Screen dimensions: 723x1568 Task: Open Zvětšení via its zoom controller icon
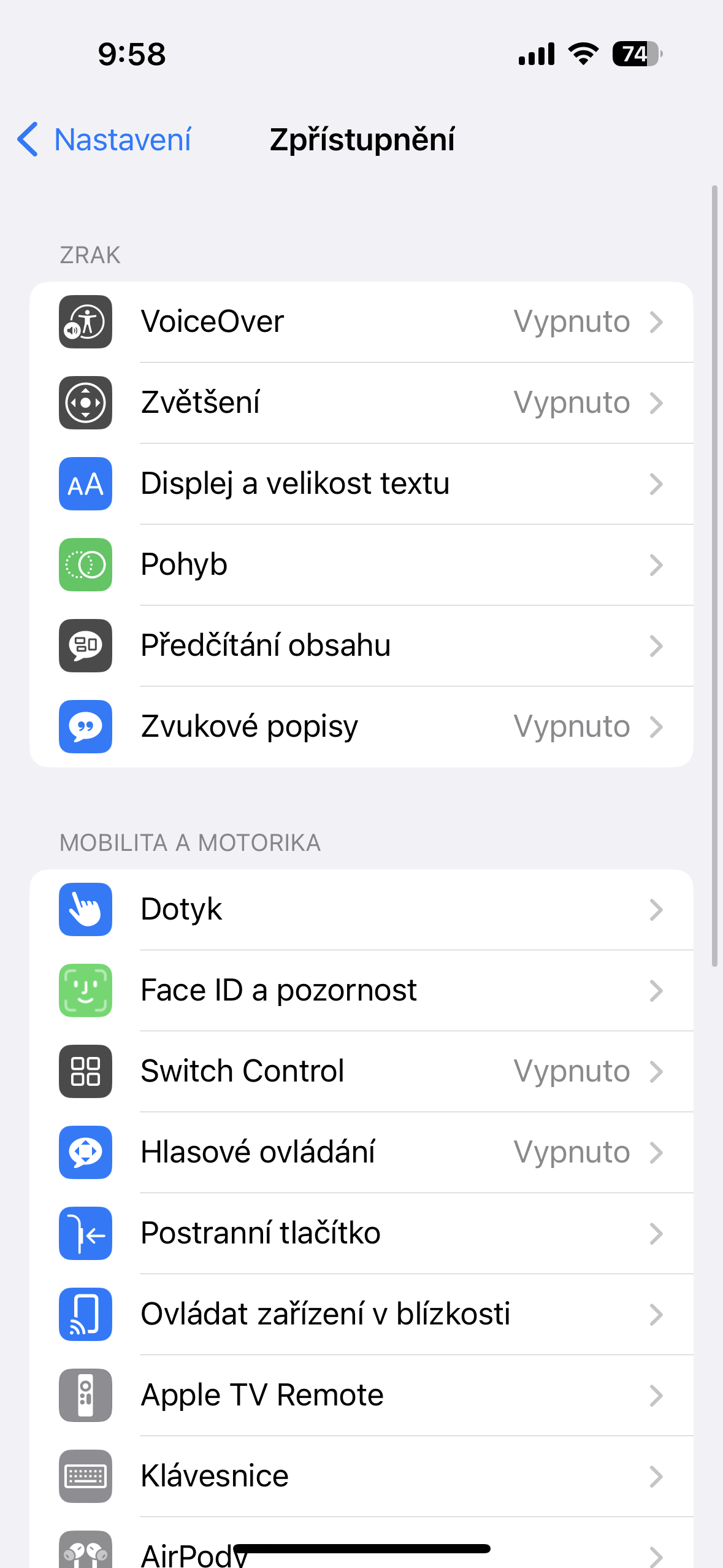click(x=85, y=404)
